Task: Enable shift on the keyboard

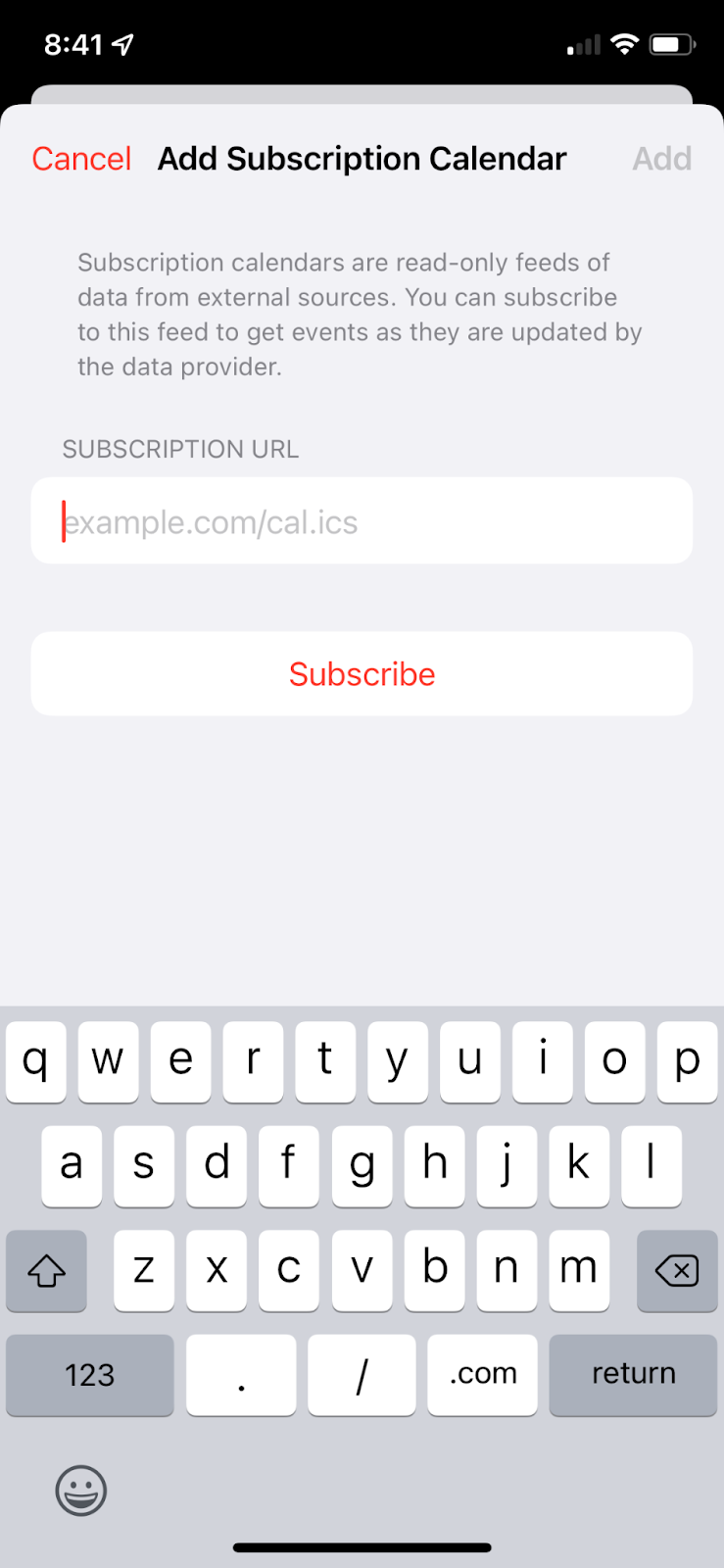Action: [x=46, y=1271]
